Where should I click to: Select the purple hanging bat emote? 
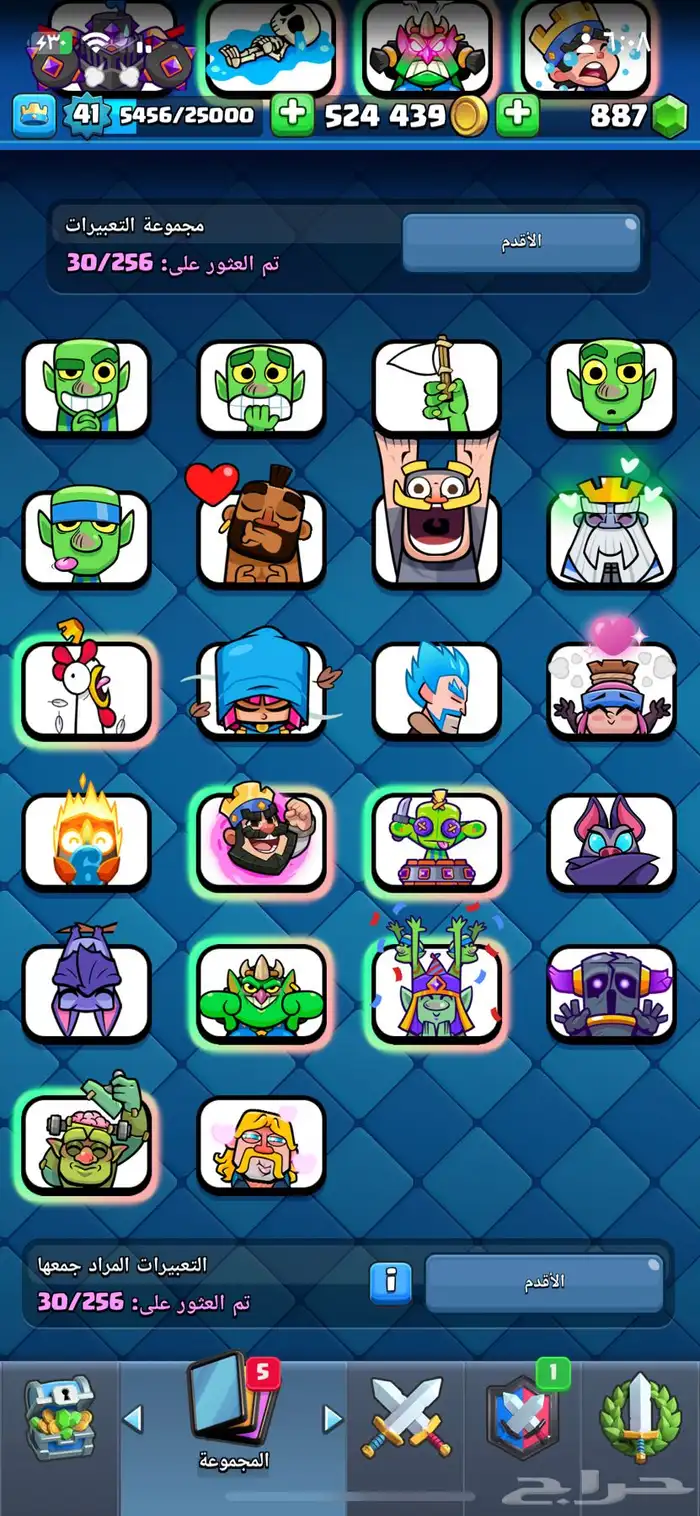tap(86, 992)
